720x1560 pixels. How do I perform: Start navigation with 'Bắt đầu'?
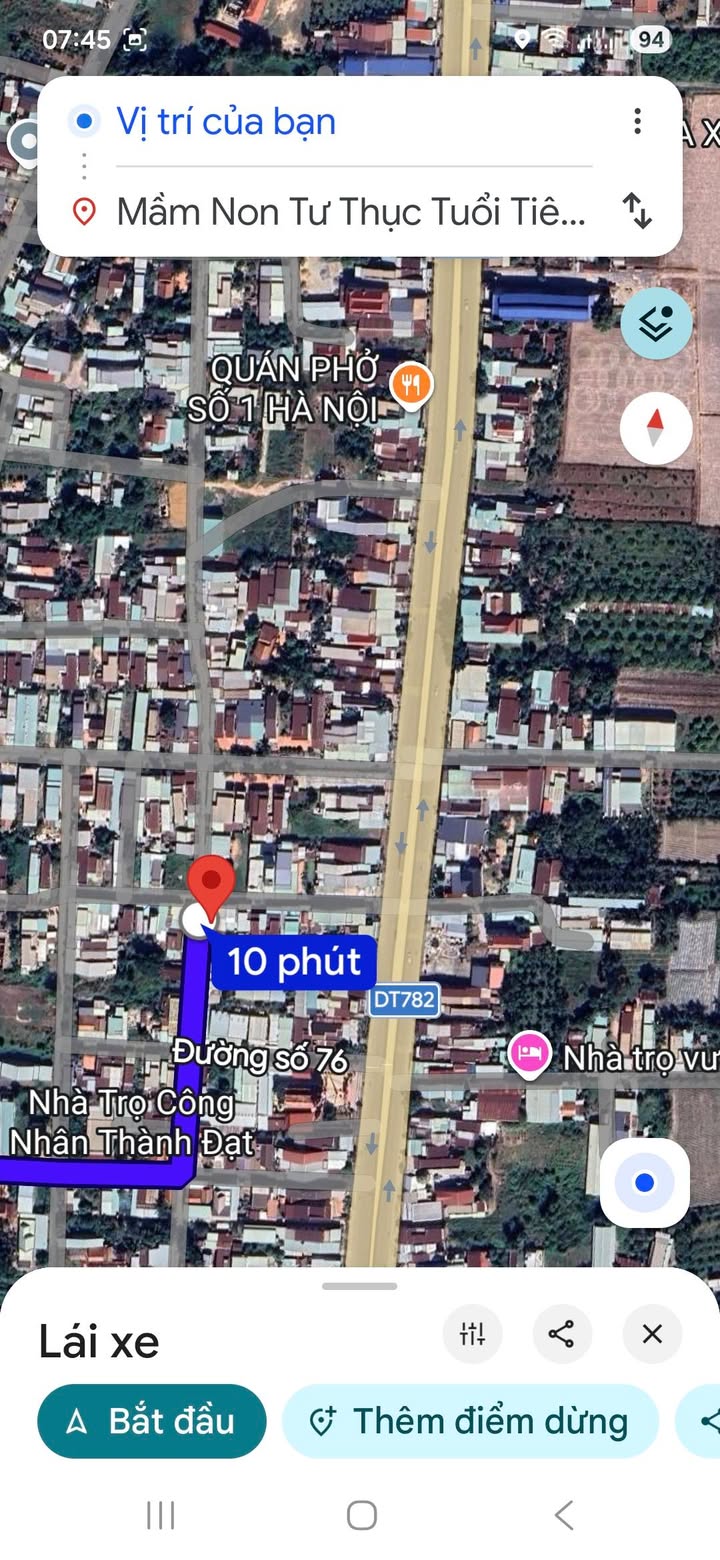coord(152,1421)
